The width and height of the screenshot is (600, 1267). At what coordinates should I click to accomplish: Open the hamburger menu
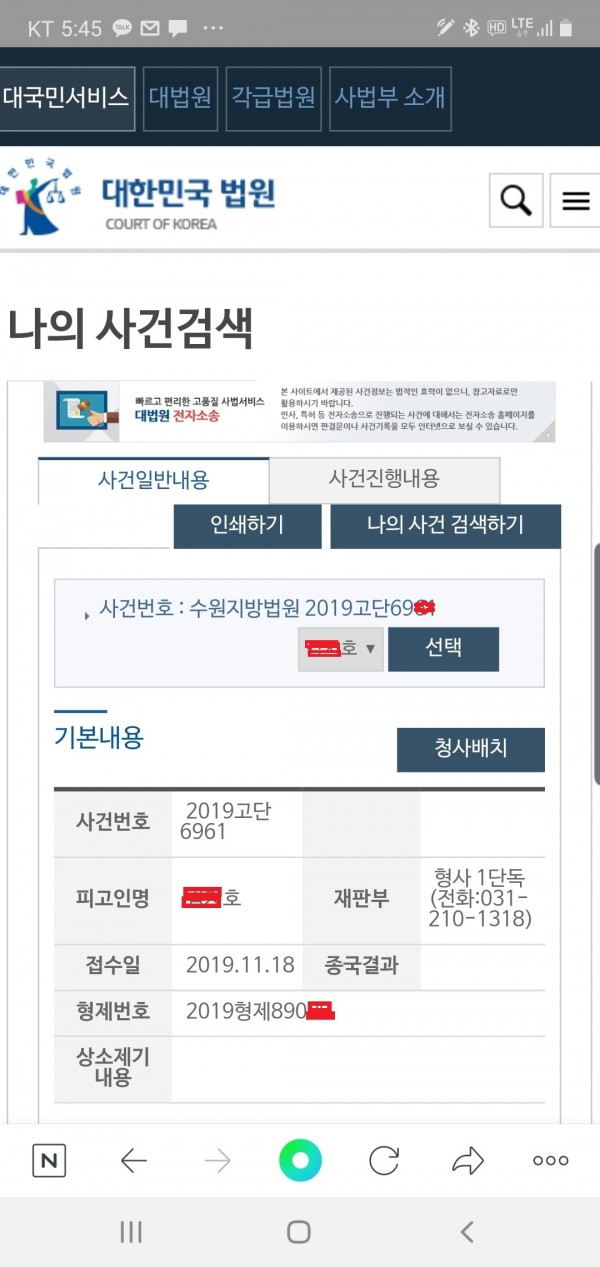[x=575, y=200]
